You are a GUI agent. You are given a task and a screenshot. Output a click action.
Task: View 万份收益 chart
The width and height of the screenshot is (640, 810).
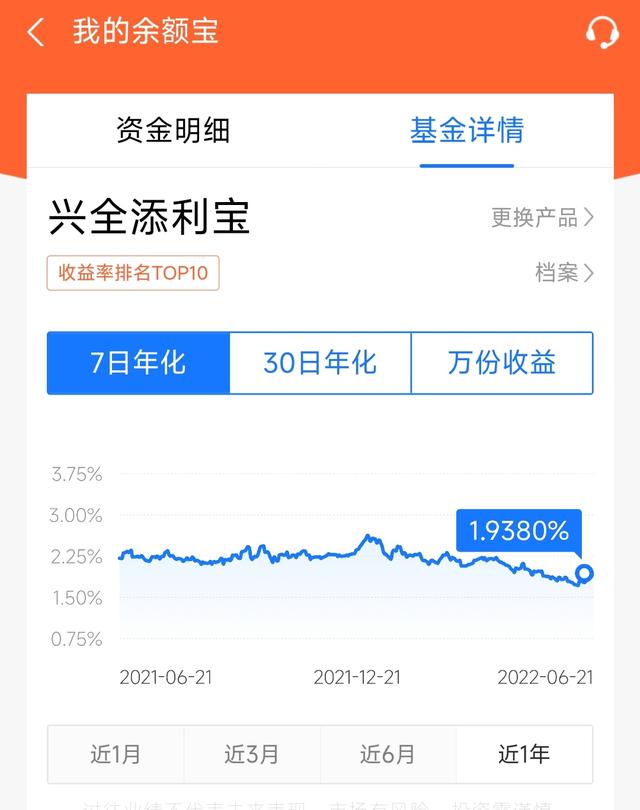click(x=502, y=362)
